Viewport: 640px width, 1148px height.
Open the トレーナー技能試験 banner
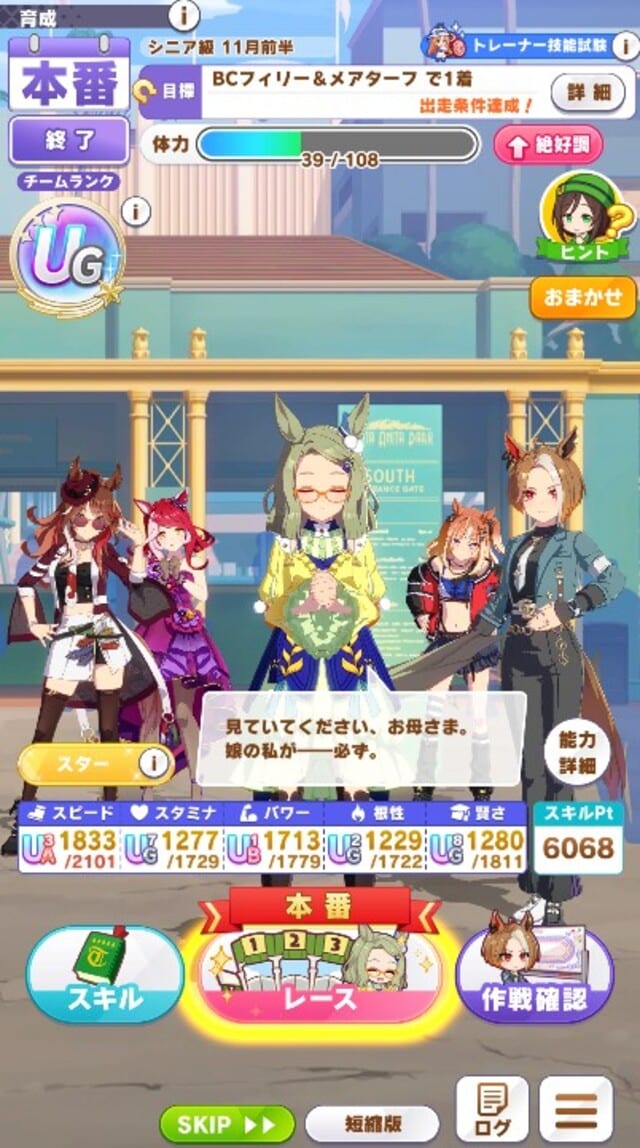pyautogui.click(x=525, y=45)
